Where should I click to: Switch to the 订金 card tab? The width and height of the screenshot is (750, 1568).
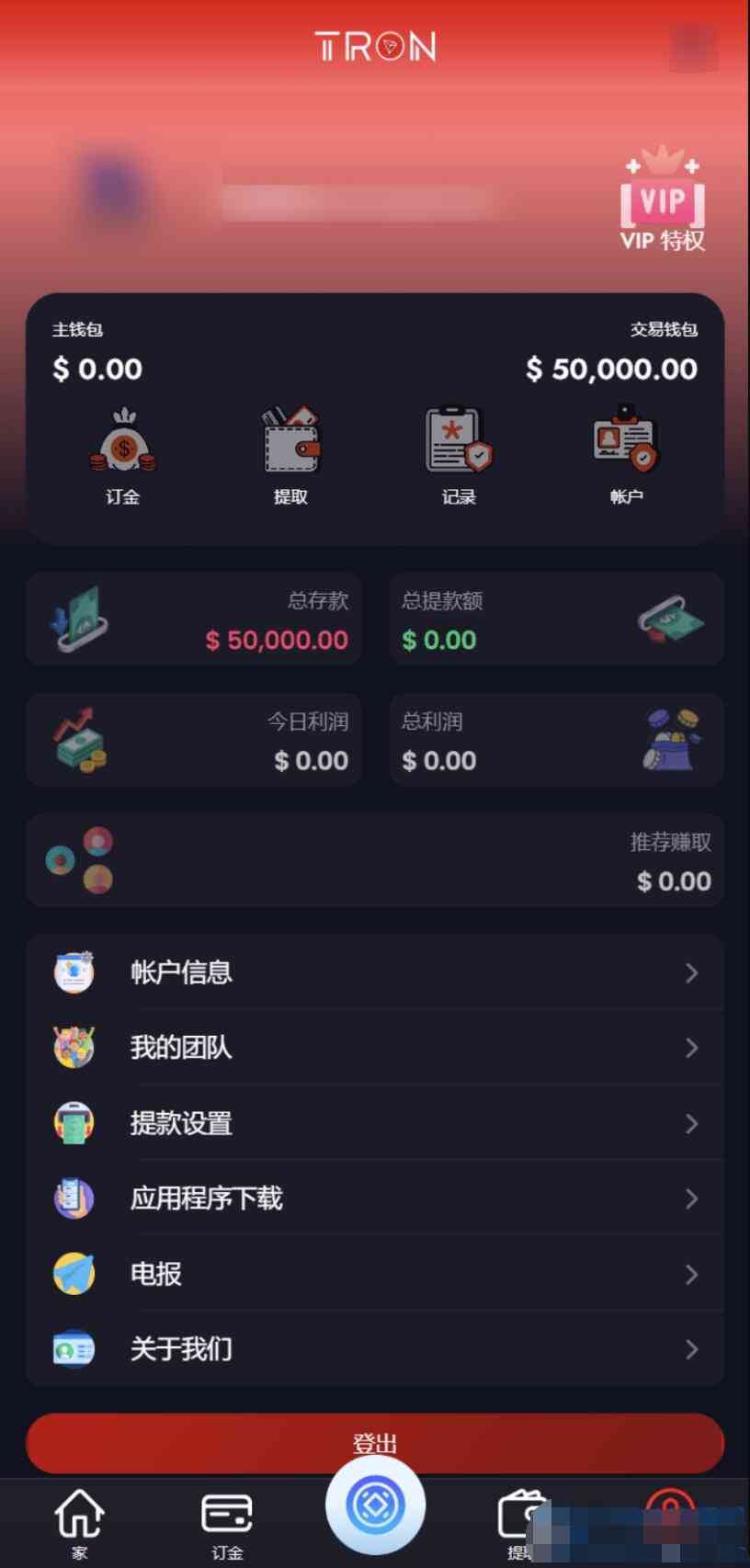pos(227,1522)
